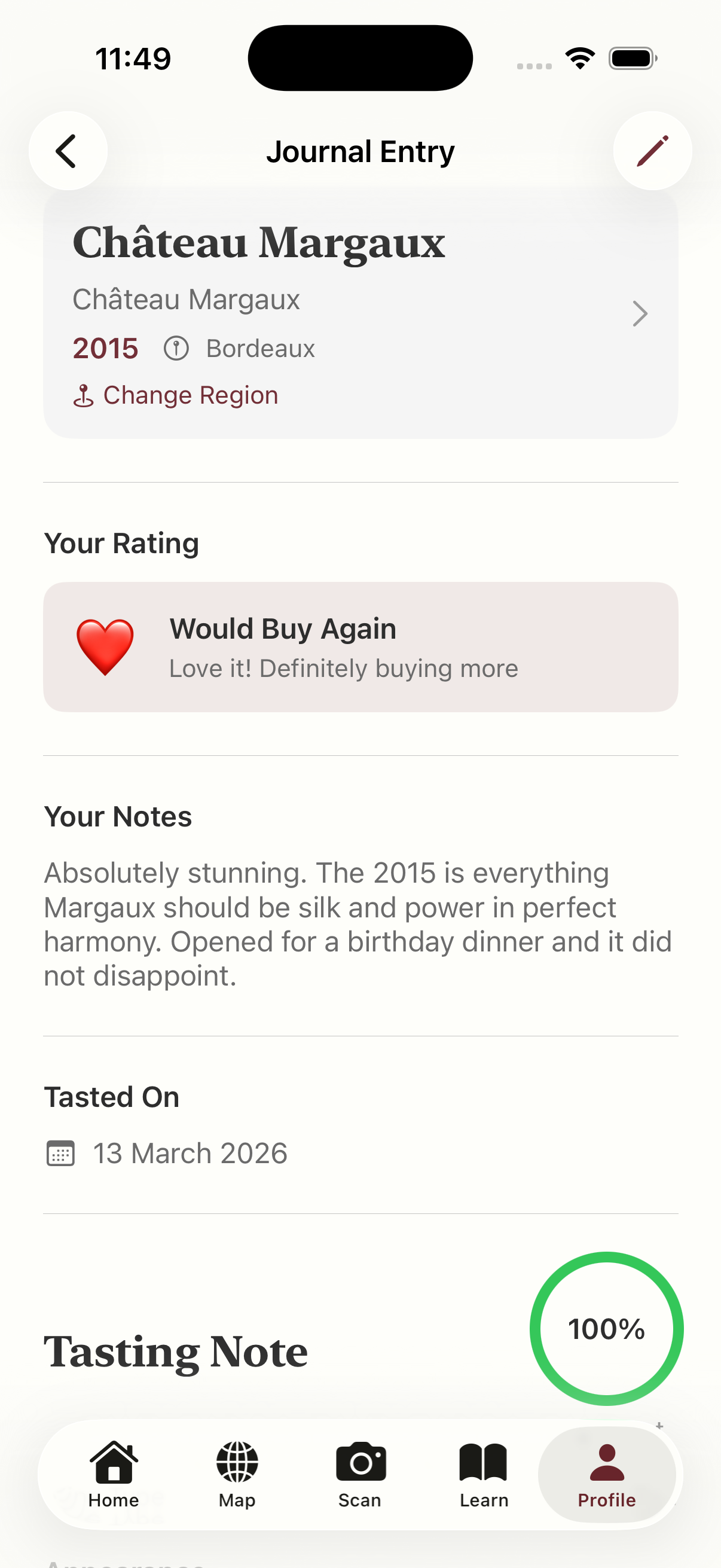This screenshot has width=721, height=1568.
Task: Go back from Journal Entry
Action: [68, 151]
